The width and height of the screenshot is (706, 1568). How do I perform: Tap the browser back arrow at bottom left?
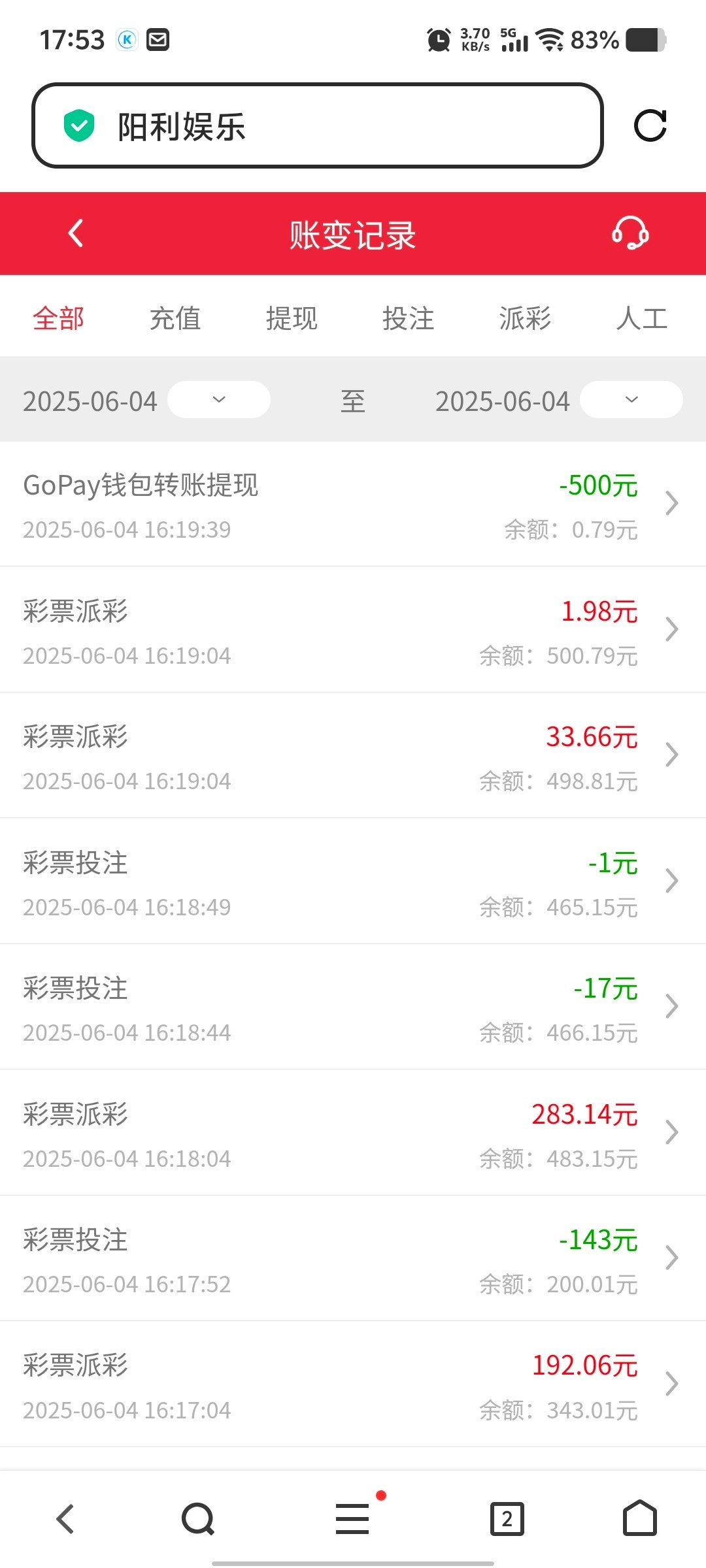[x=63, y=1518]
